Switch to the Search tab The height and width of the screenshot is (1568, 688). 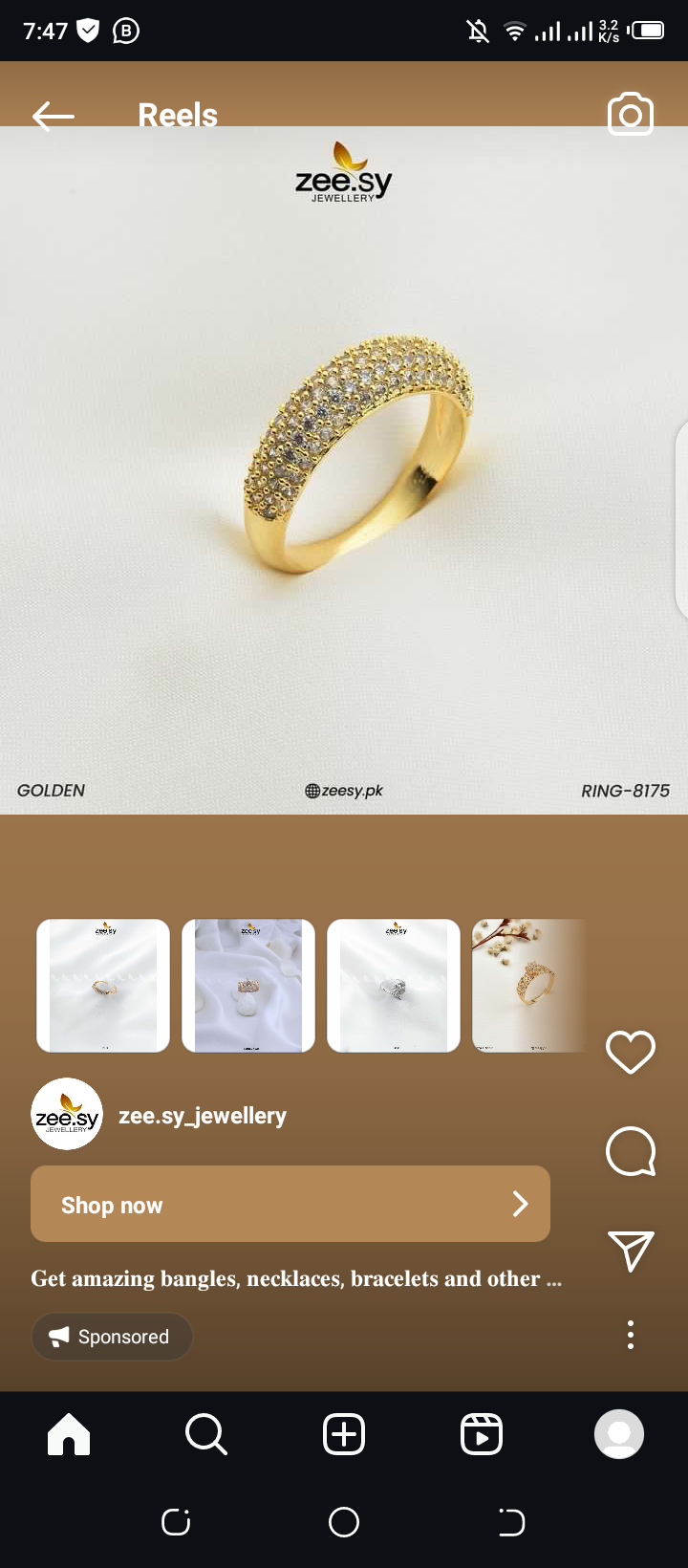pyautogui.click(x=206, y=1434)
